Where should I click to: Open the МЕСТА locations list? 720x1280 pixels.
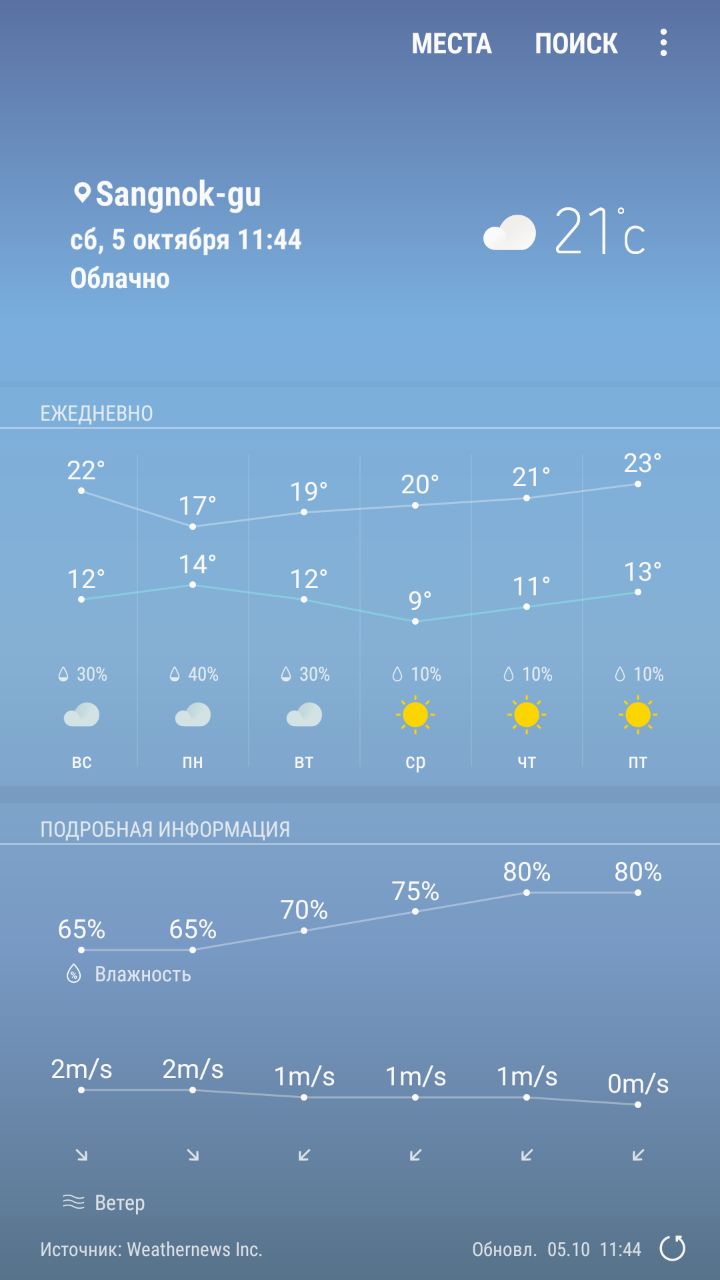(451, 44)
